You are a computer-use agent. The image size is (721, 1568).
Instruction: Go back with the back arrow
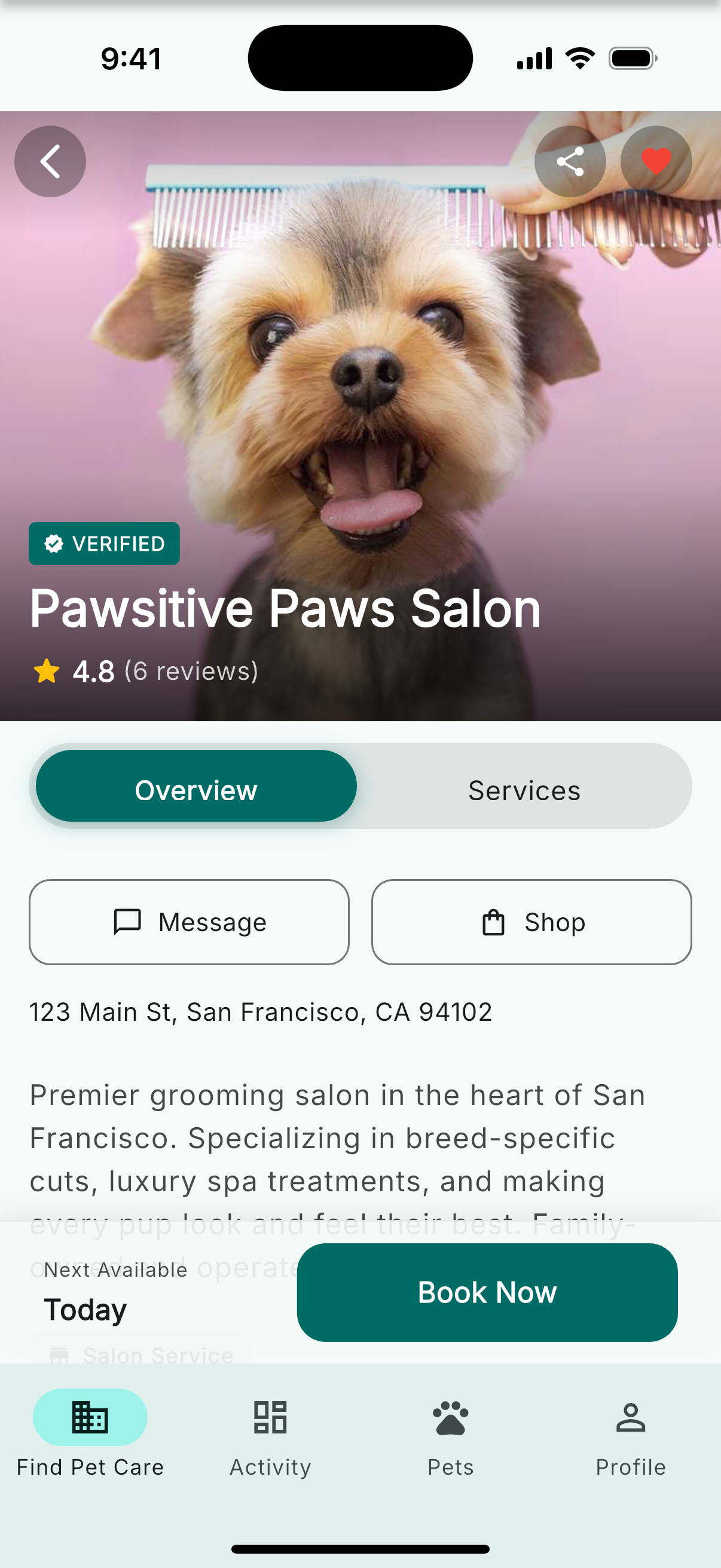pos(50,161)
